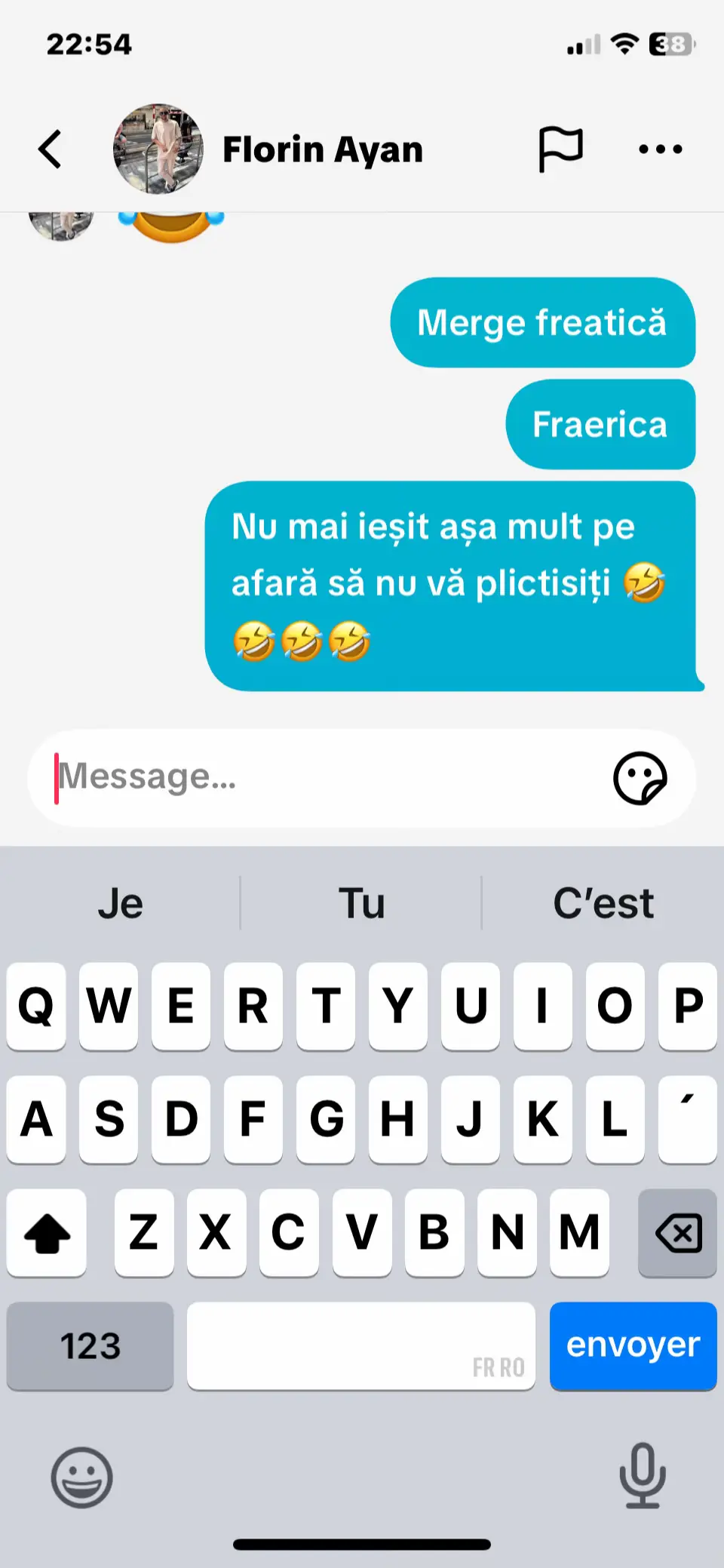Open Florin Ayan's profile picture
The image size is (724, 1568).
pos(158,149)
